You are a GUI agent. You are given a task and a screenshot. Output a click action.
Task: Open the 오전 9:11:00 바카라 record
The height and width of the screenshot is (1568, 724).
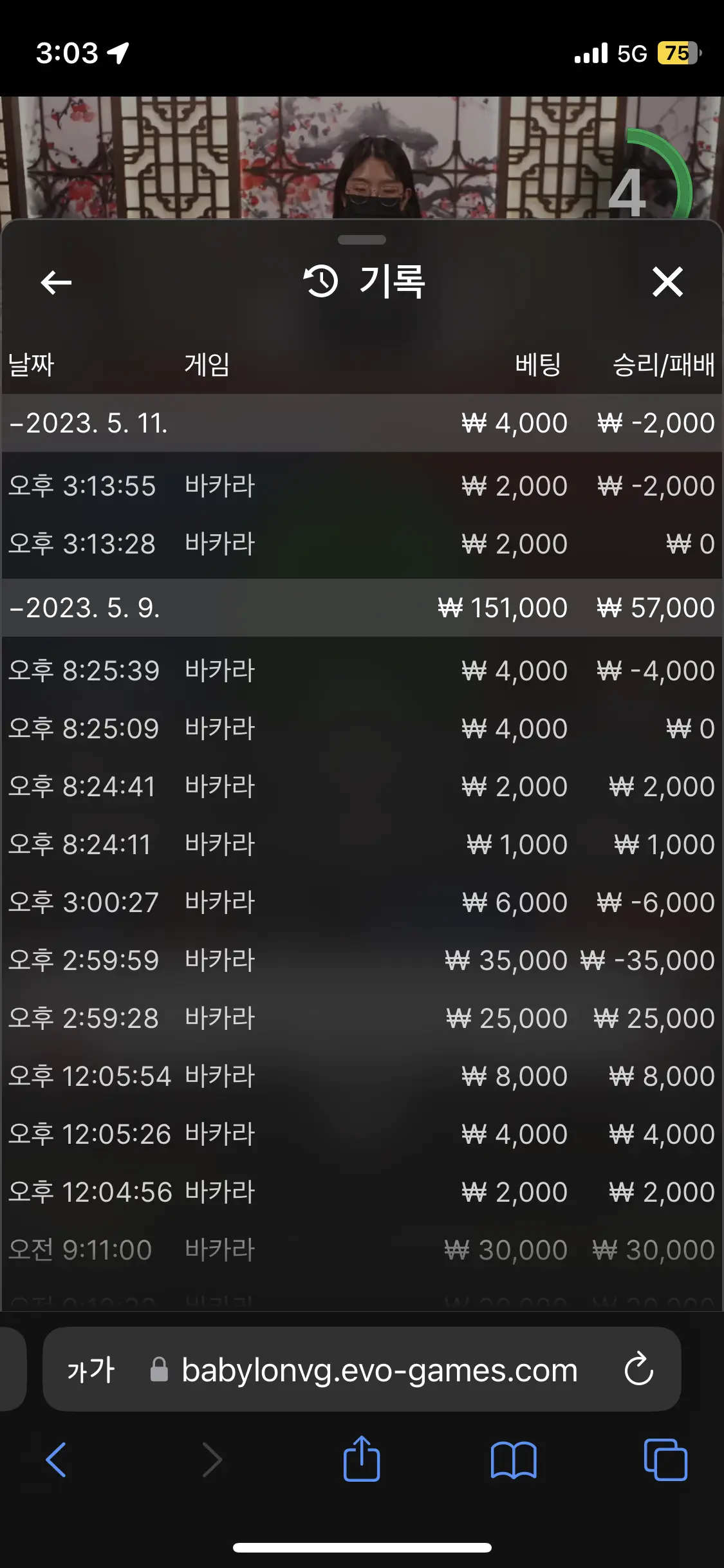click(x=362, y=1250)
